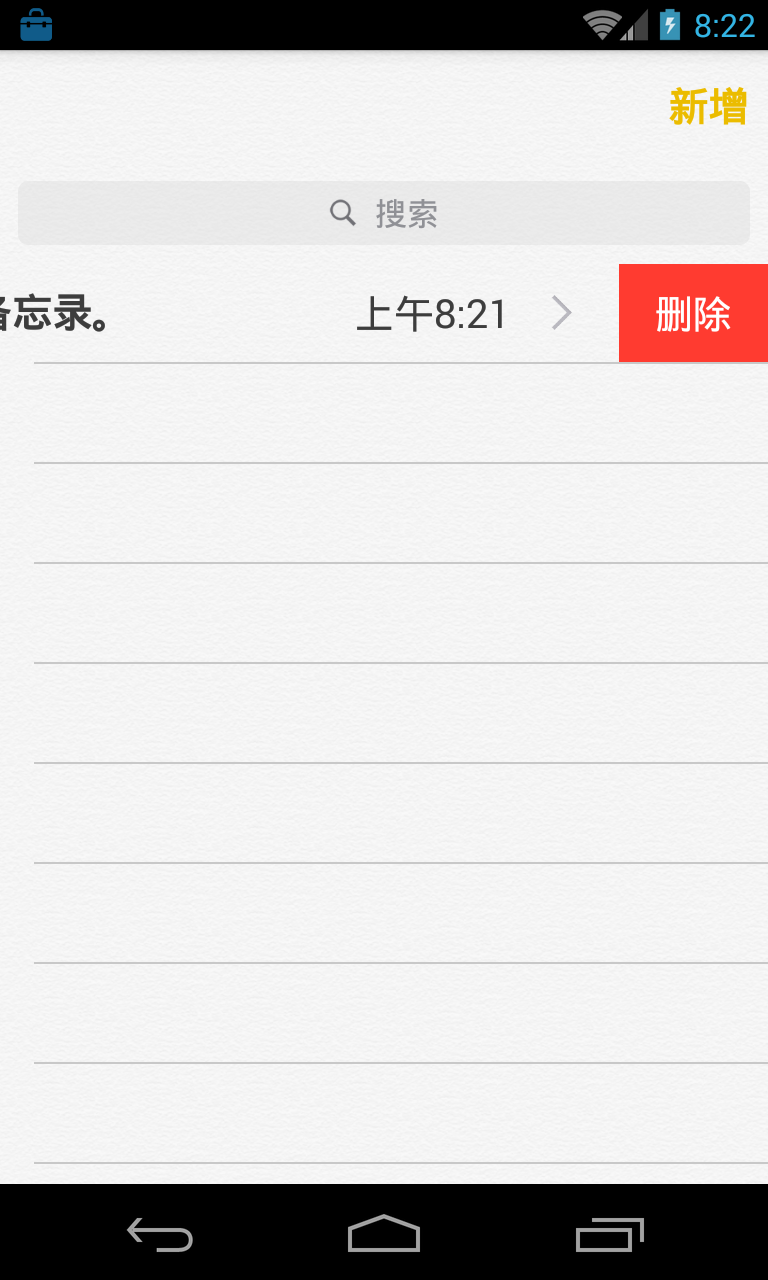768x1280 pixels.
Task: Open the 搜索 search box
Action: click(384, 213)
